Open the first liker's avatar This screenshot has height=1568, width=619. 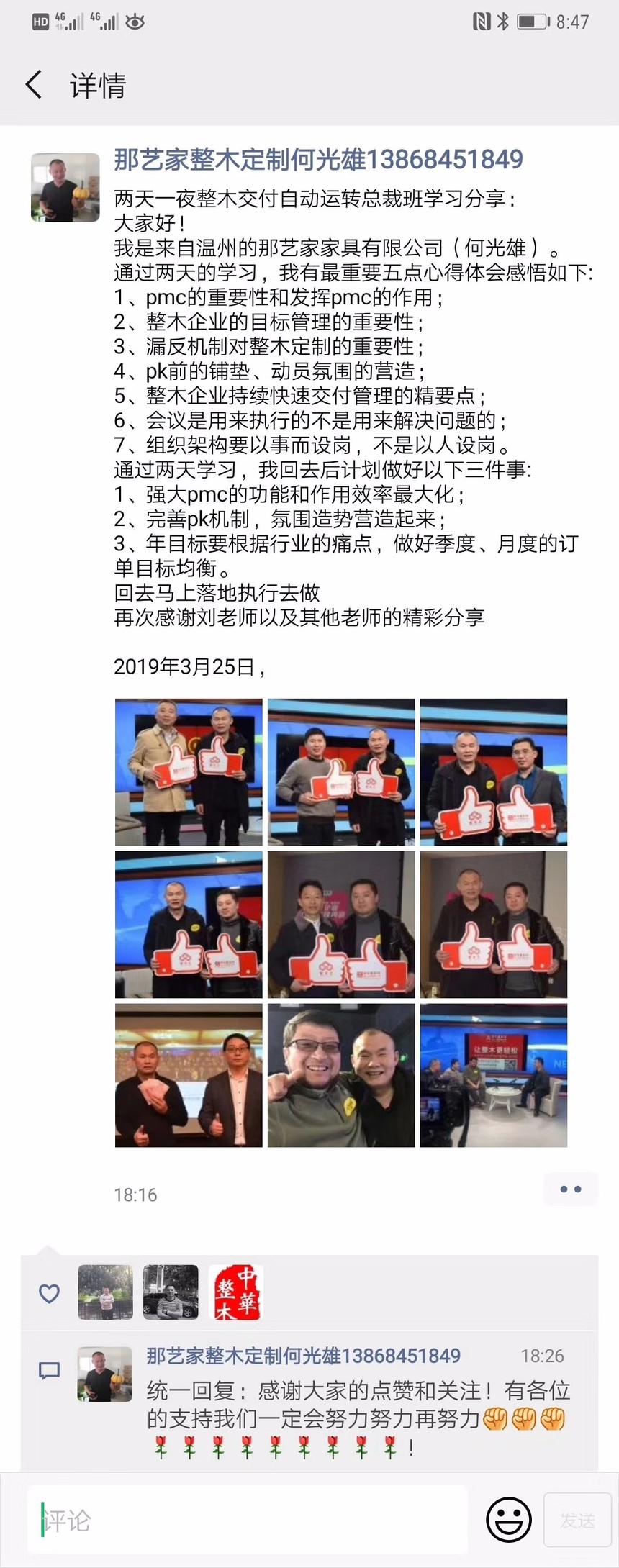pyautogui.click(x=105, y=1292)
